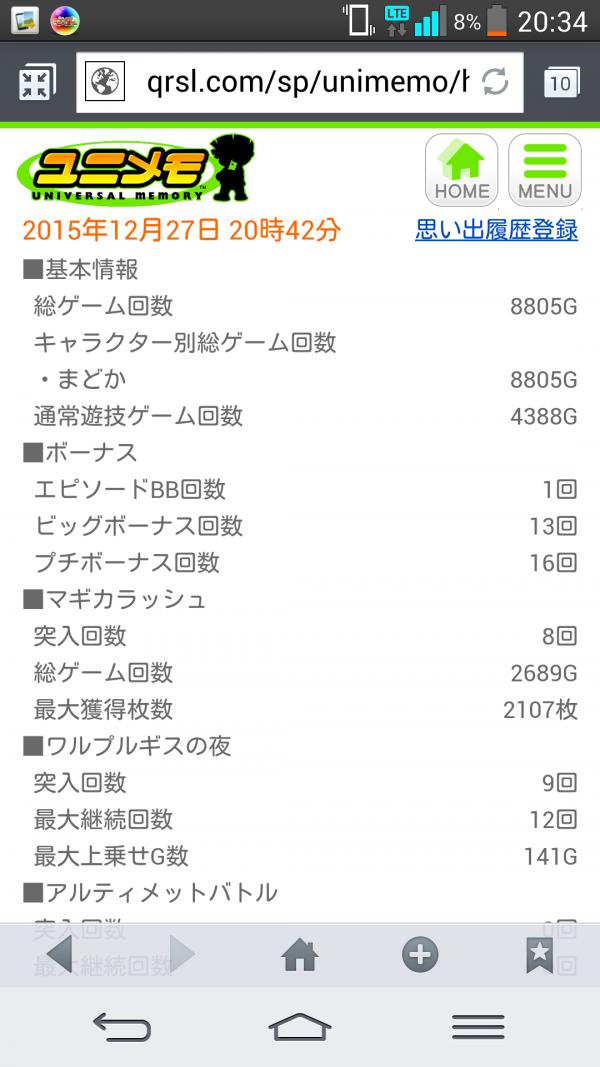The image size is (600, 1067).
Task: Go to the Unimemo HOME button
Action: [x=462, y=170]
